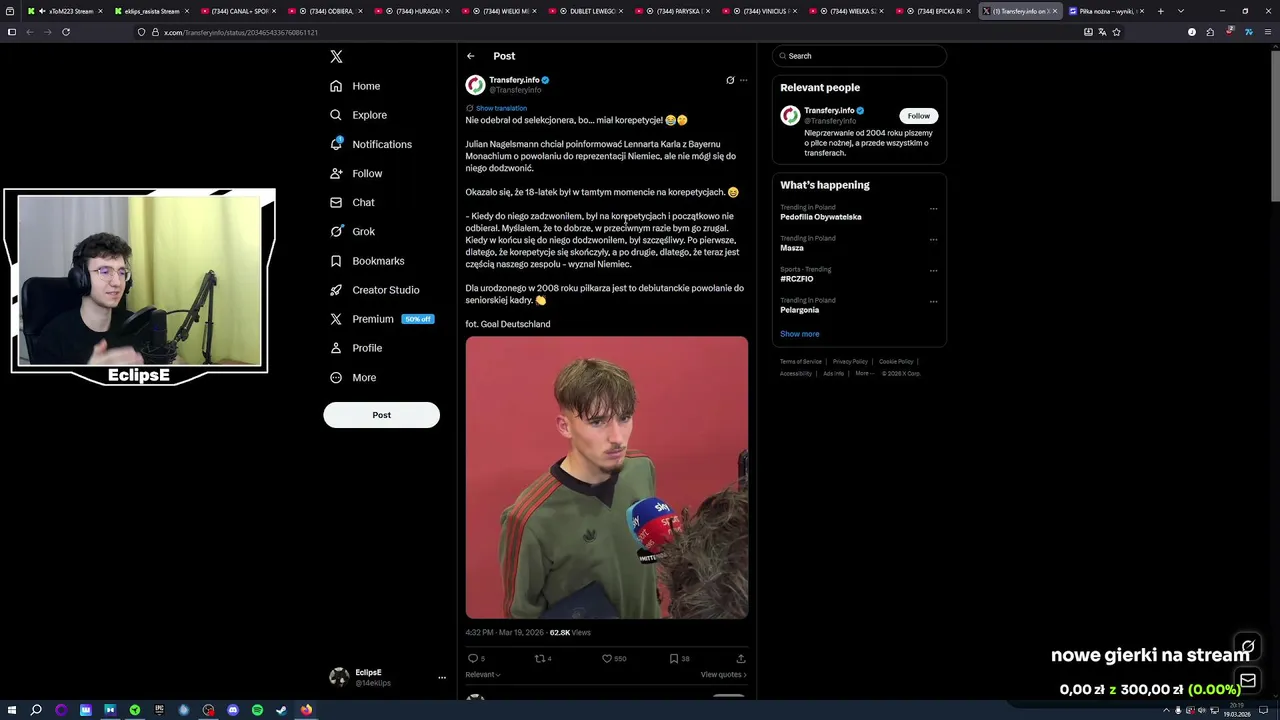
Task: Show translation of the tweet
Action: coord(500,108)
